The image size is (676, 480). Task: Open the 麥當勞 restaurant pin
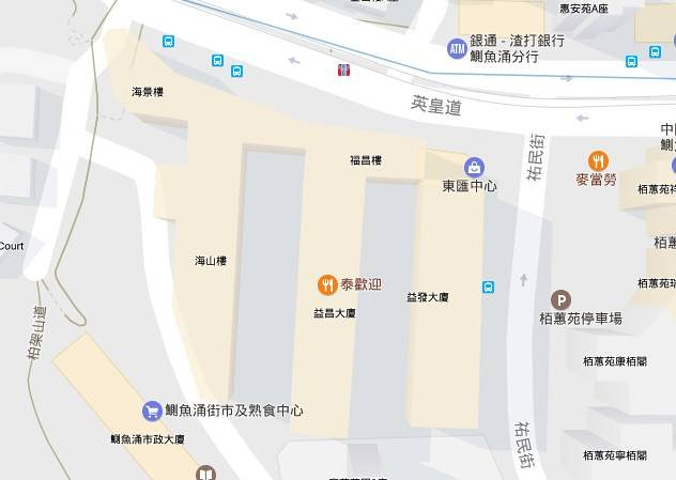point(598,161)
